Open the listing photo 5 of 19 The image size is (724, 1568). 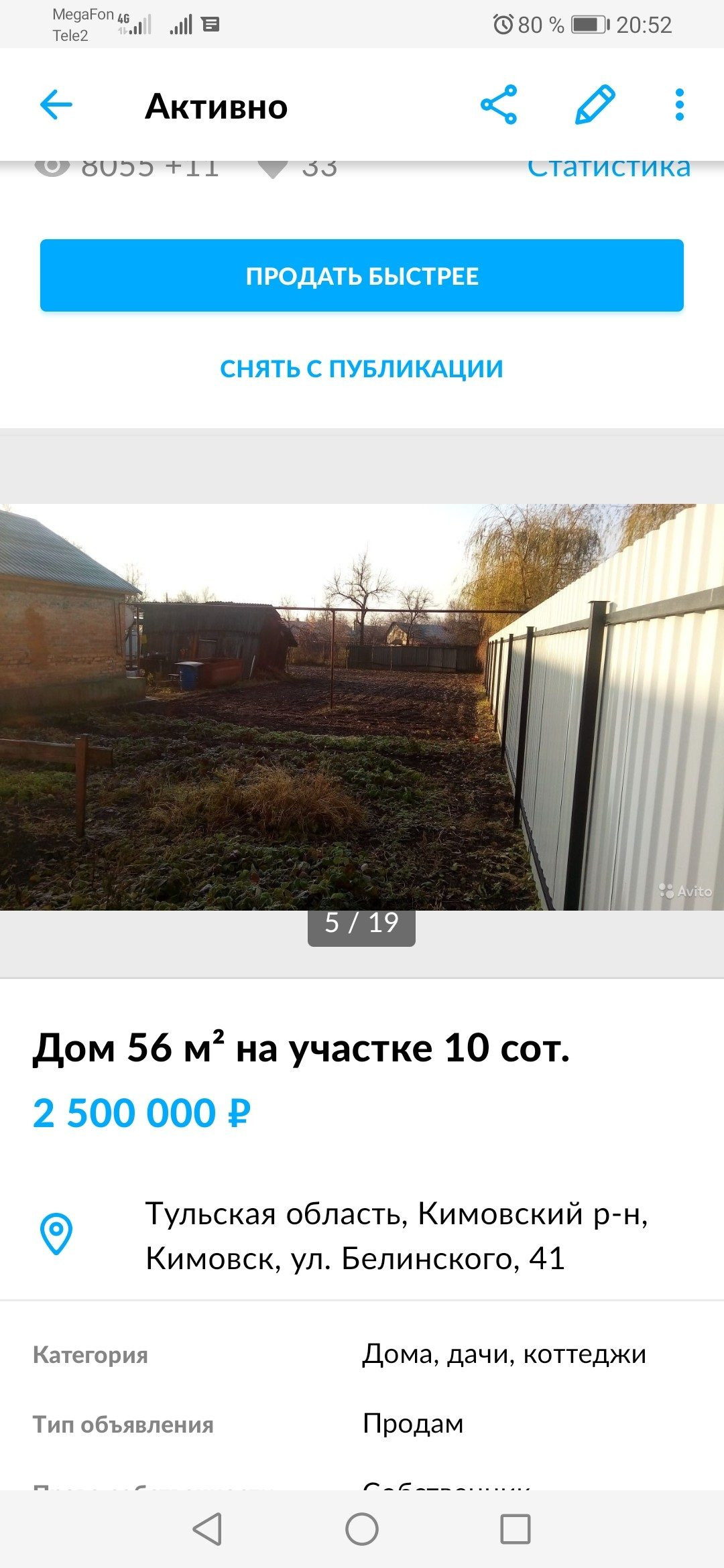[362, 707]
